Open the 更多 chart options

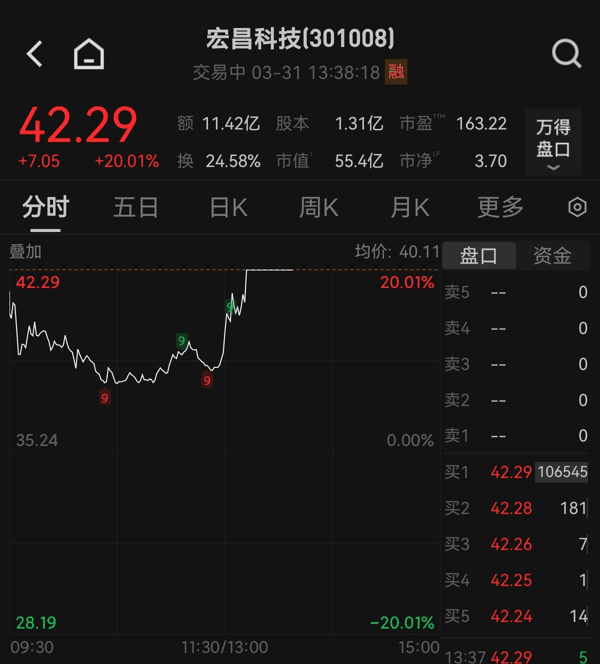click(x=500, y=207)
